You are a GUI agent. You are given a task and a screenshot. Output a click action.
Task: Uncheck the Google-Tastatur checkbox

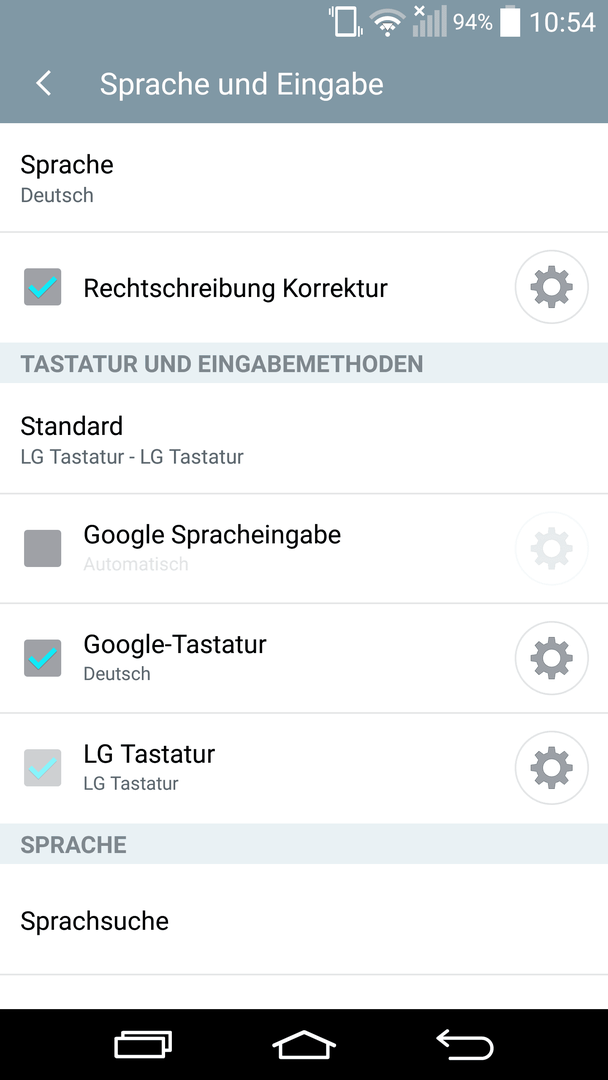[x=43, y=658]
